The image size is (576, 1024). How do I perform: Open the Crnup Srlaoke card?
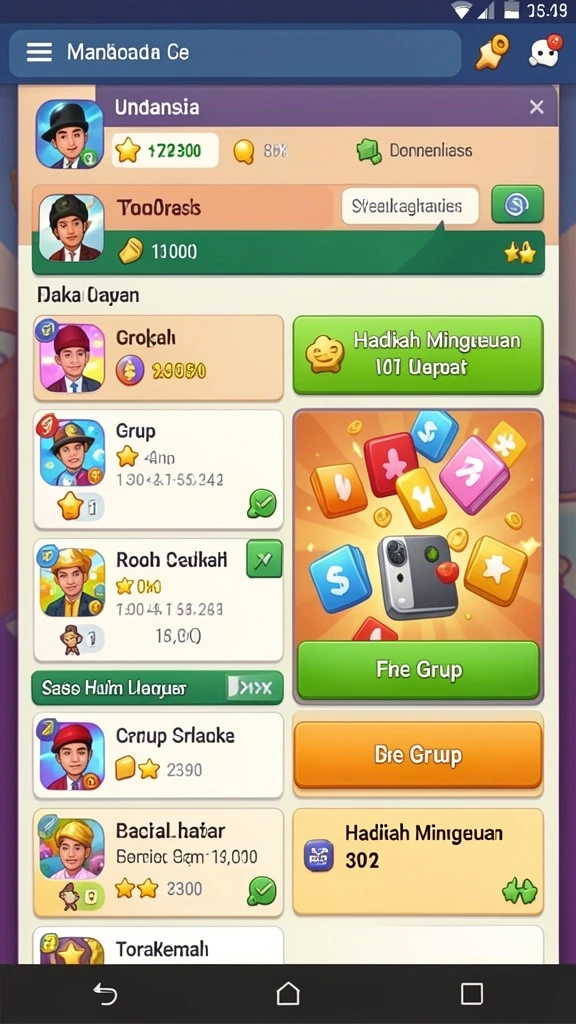(x=159, y=755)
